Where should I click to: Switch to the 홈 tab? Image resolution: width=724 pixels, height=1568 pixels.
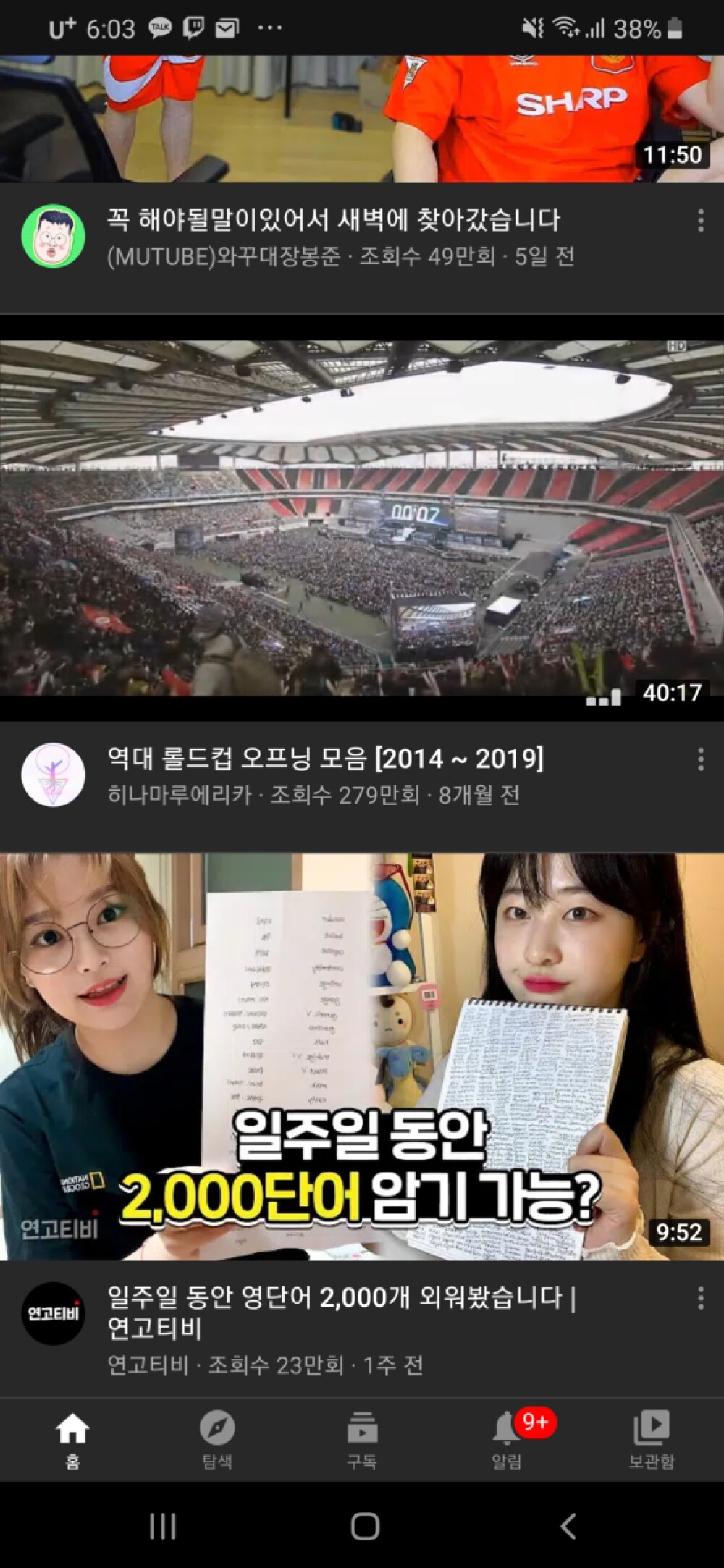[72, 1441]
